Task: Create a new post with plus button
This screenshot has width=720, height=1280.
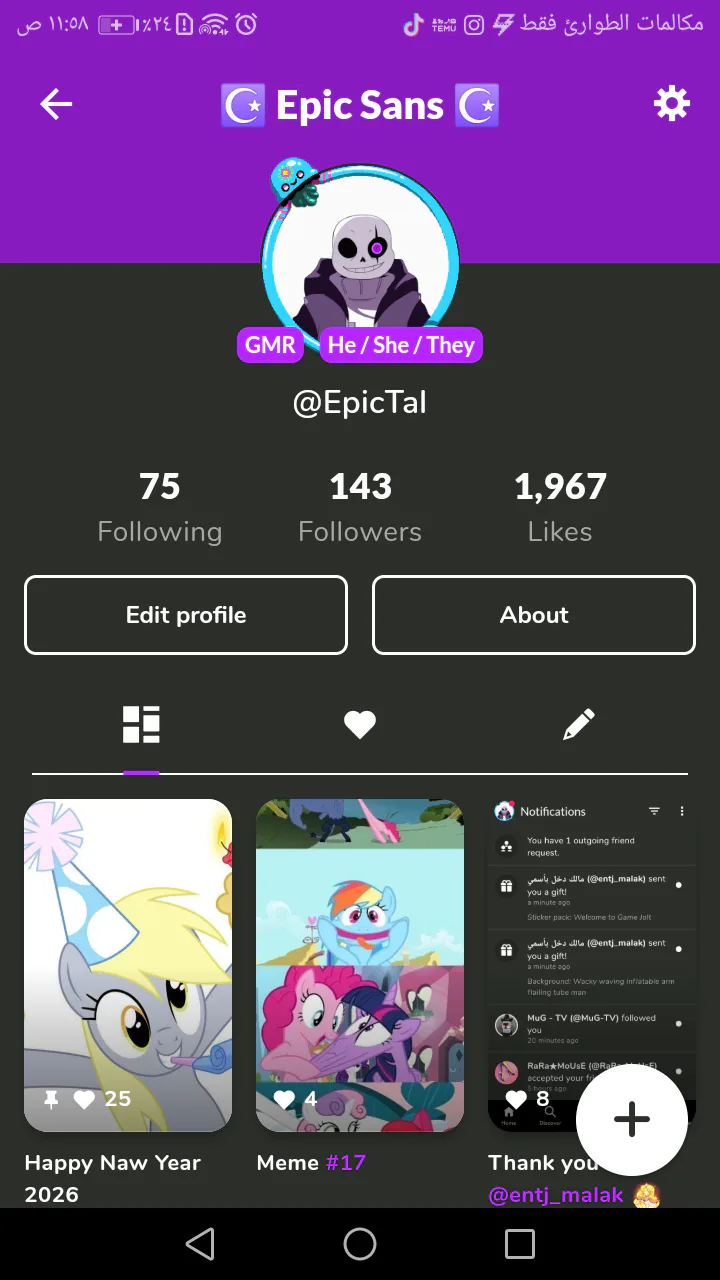Action: click(x=632, y=1120)
